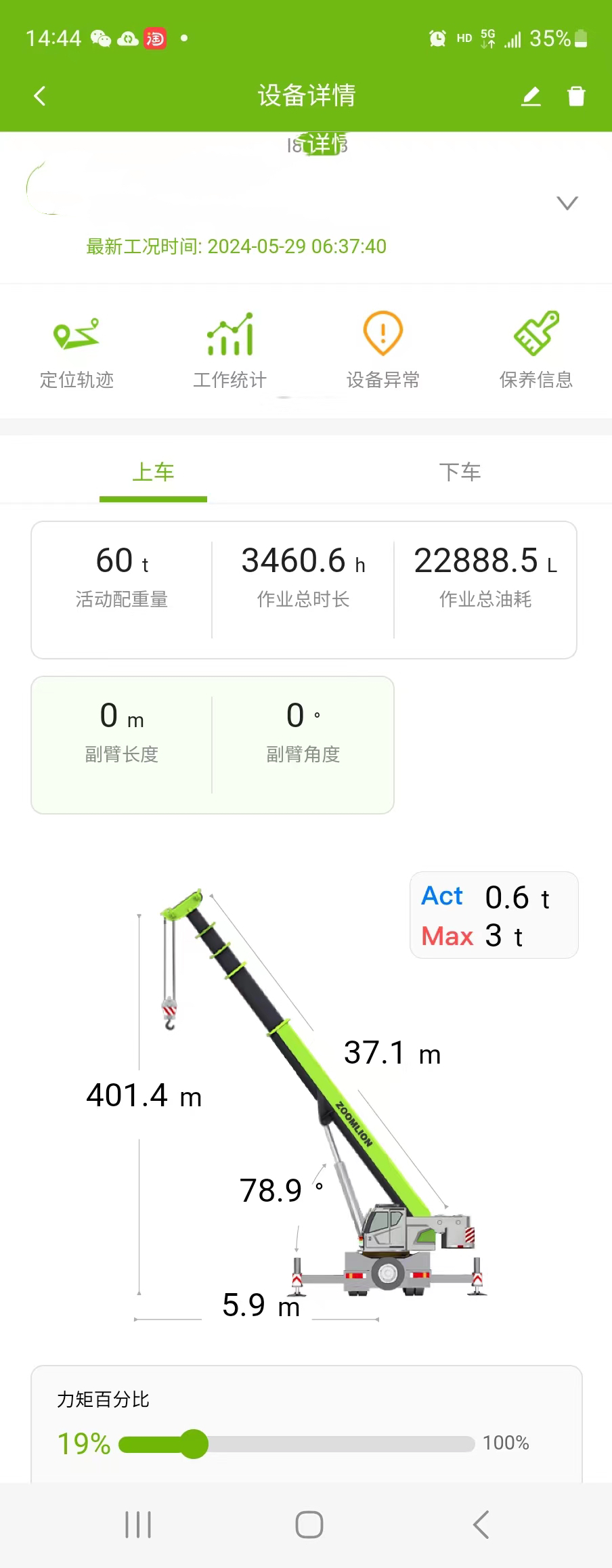The height and width of the screenshot is (1568, 612).
Task: Open 工作统计 work statistics
Action: (x=230, y=350)
